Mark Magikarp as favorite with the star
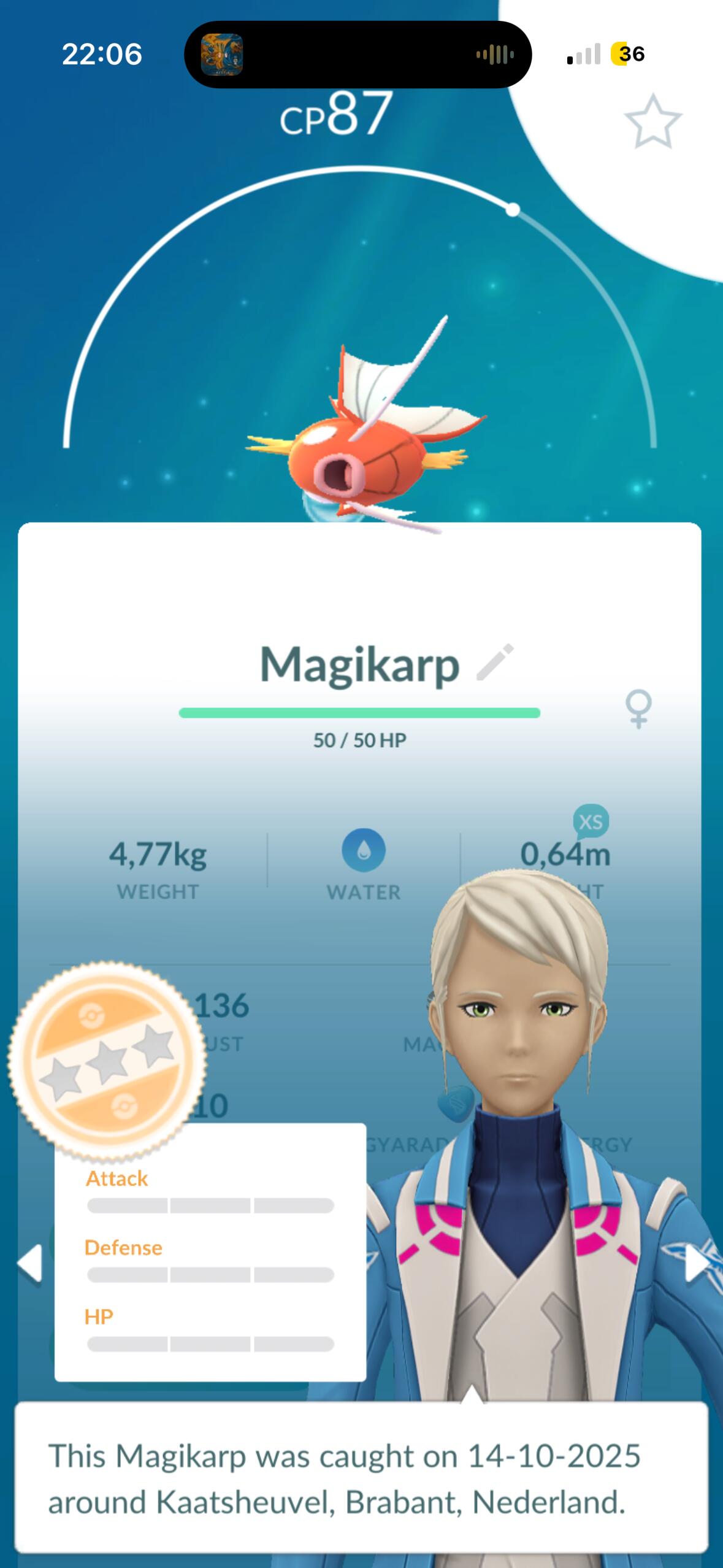This screenshot has width=723, height=1568. tap(652, 121)
